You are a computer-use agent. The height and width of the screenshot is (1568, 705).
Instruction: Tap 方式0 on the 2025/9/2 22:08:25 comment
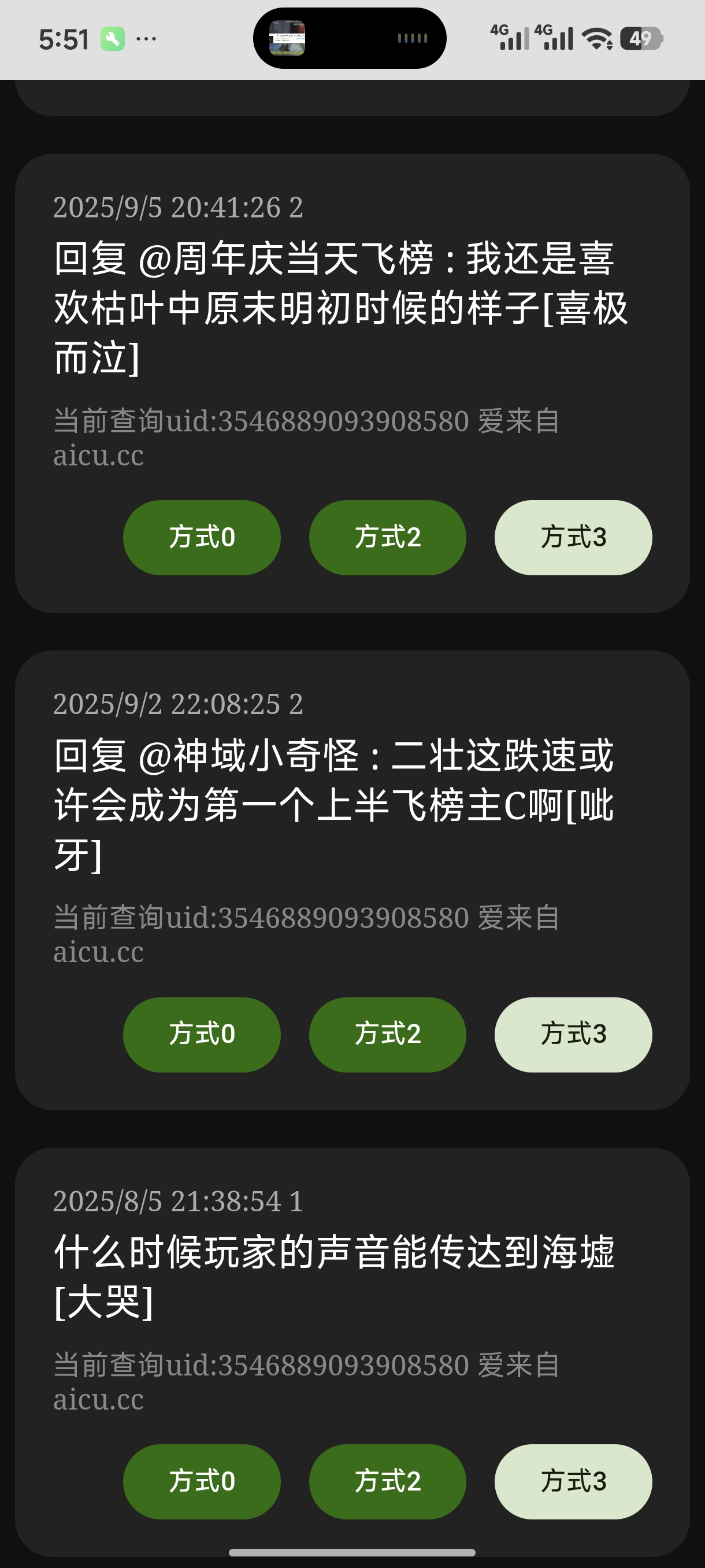pyautogui.click(x=201, y=1034)
